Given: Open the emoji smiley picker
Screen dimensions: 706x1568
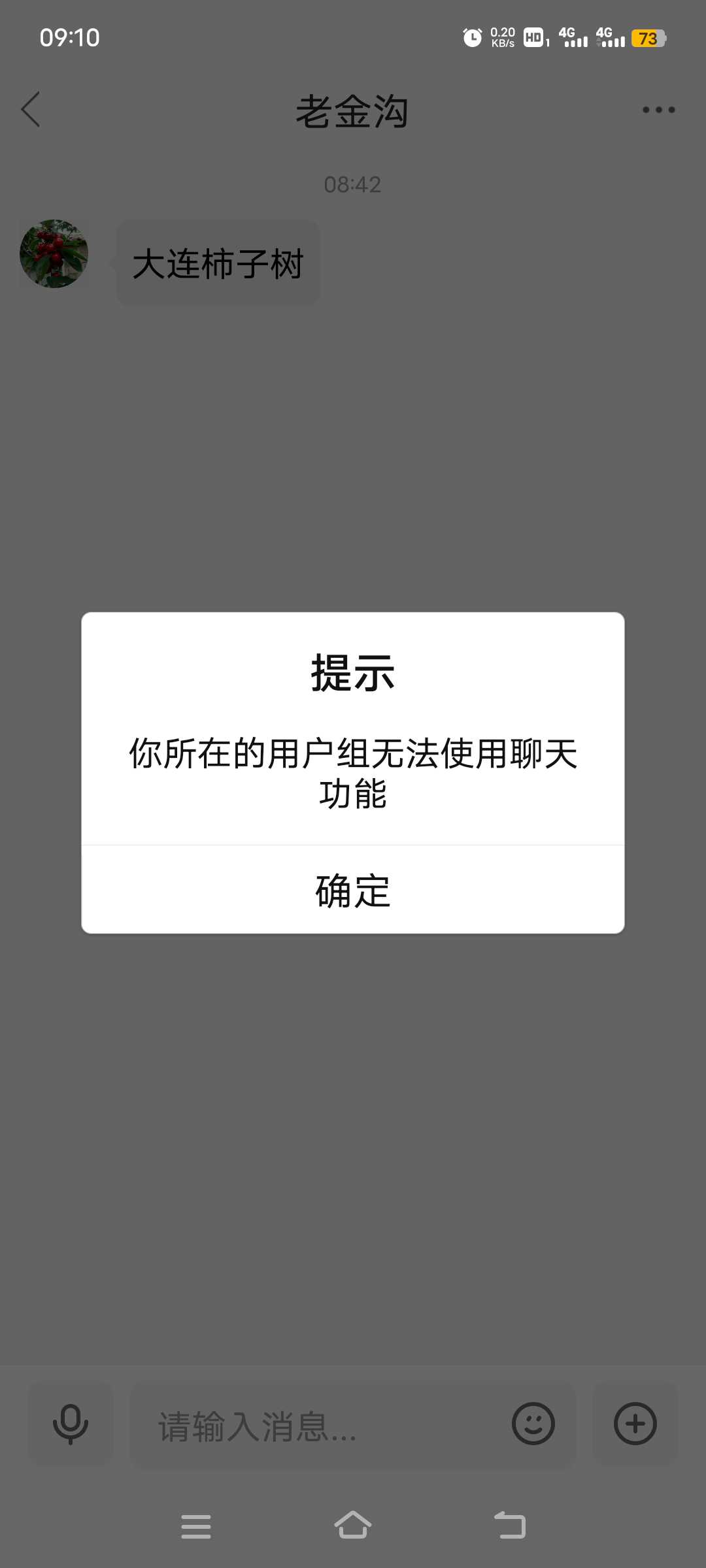Looking at the screenshot, I should tap(533, 1424).
